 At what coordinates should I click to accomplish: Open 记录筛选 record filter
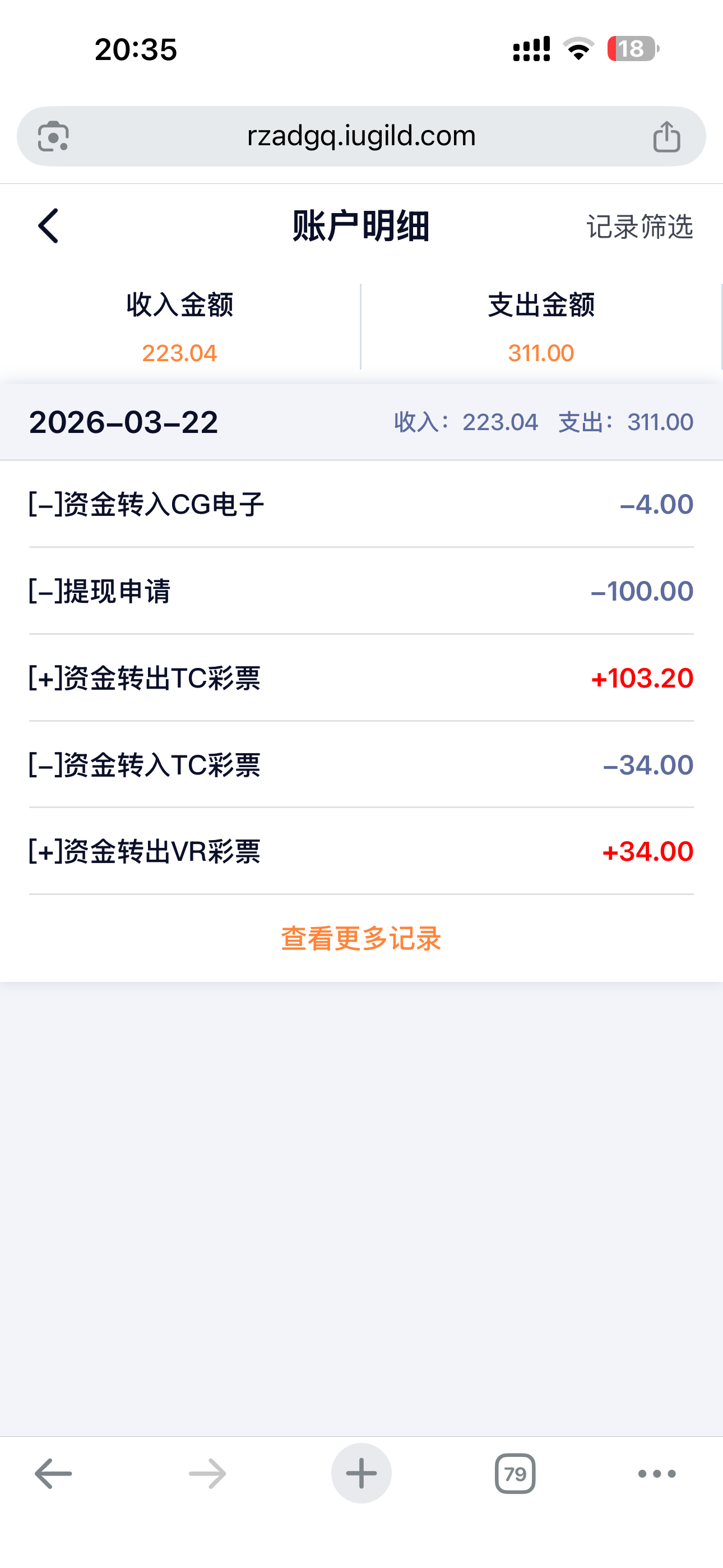point(639,227)
